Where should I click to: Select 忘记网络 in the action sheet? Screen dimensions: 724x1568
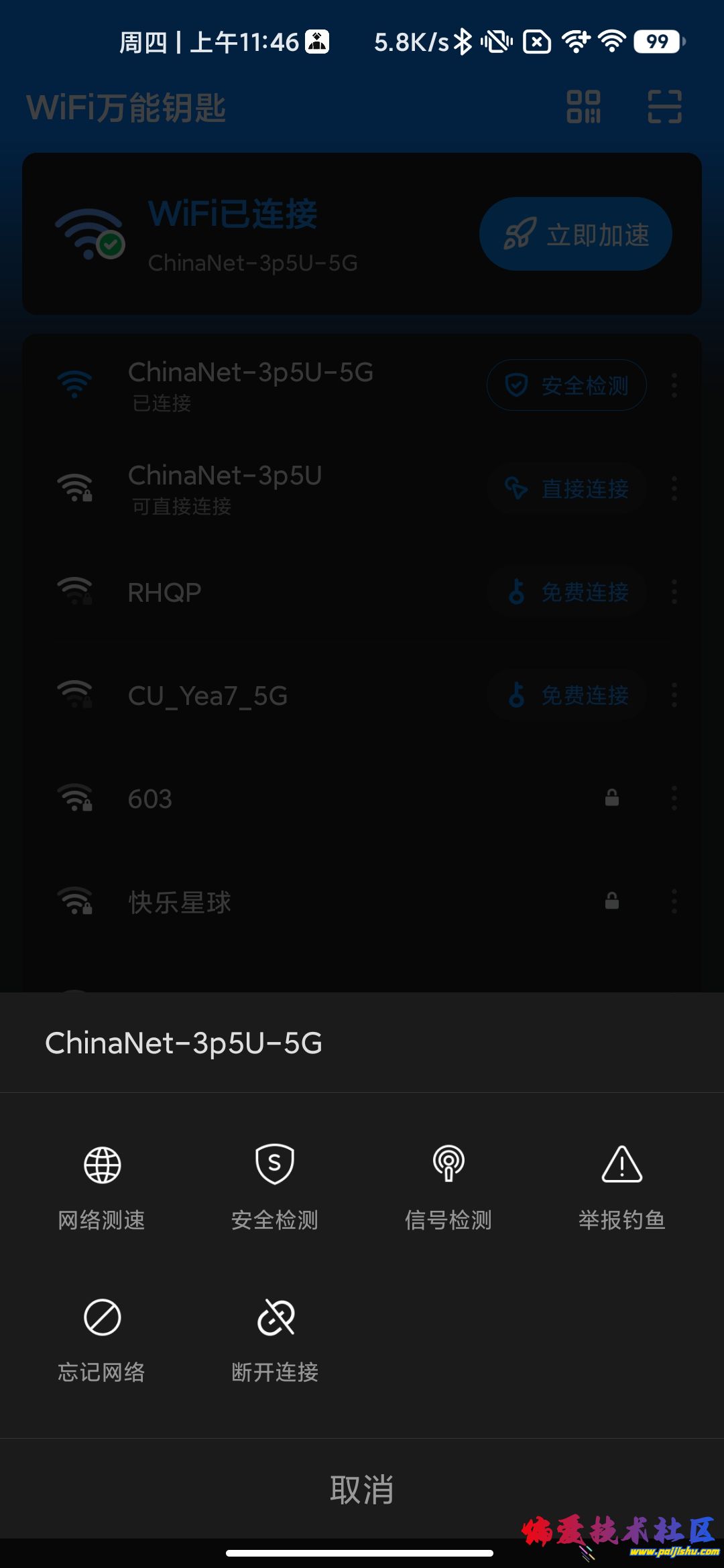[101, 1317]
